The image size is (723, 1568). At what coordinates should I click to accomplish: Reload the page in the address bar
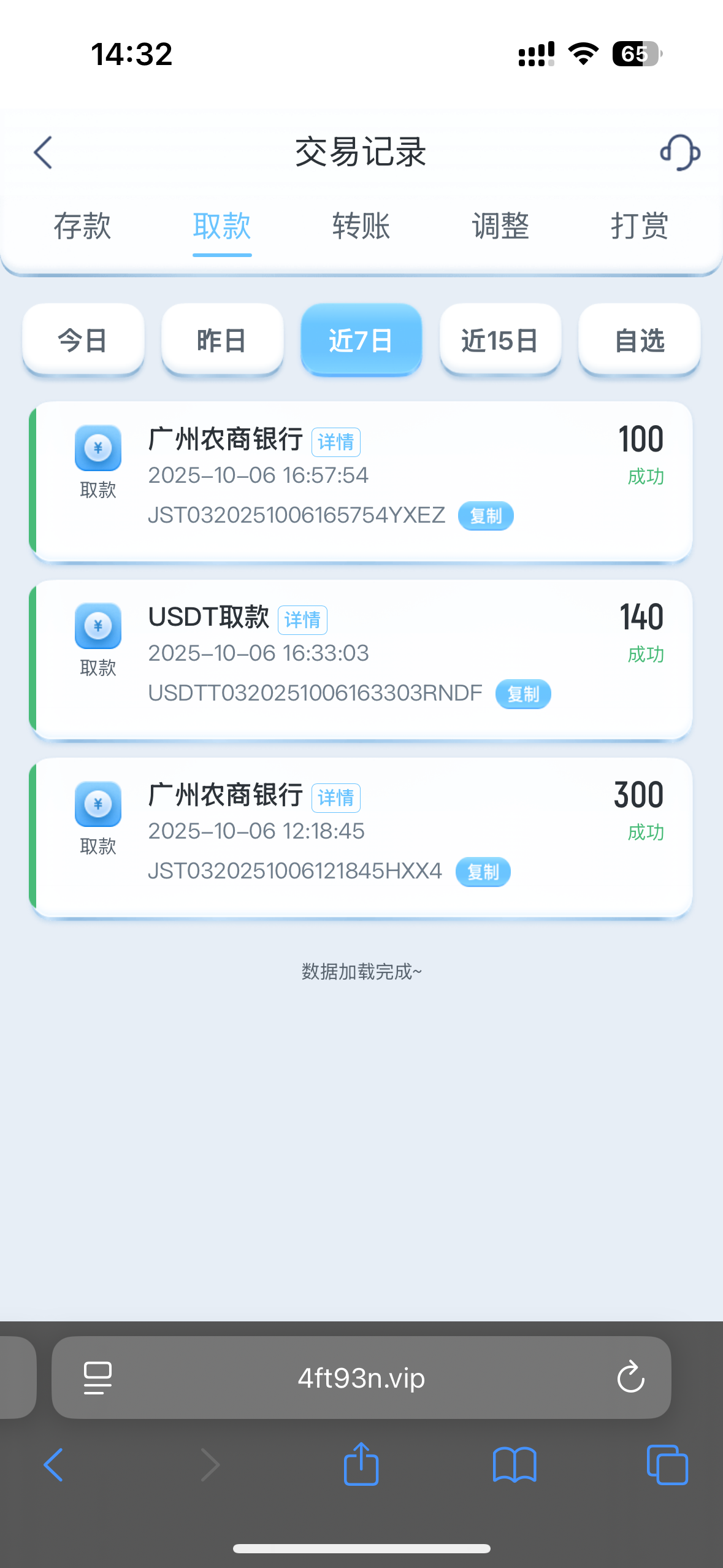pyautogui.click(x=630, y=1377)
